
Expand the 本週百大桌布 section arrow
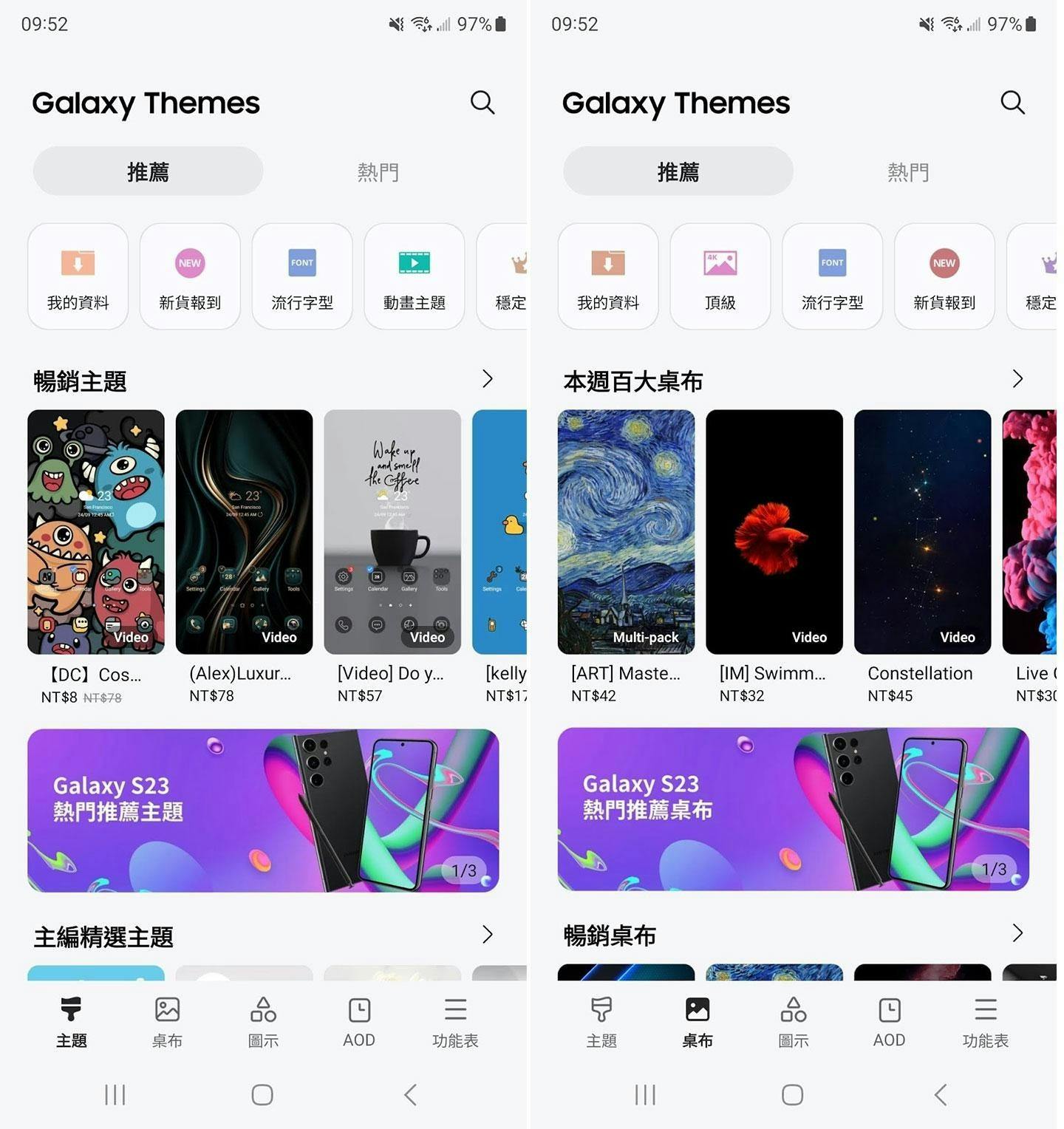pos(1017,379)
